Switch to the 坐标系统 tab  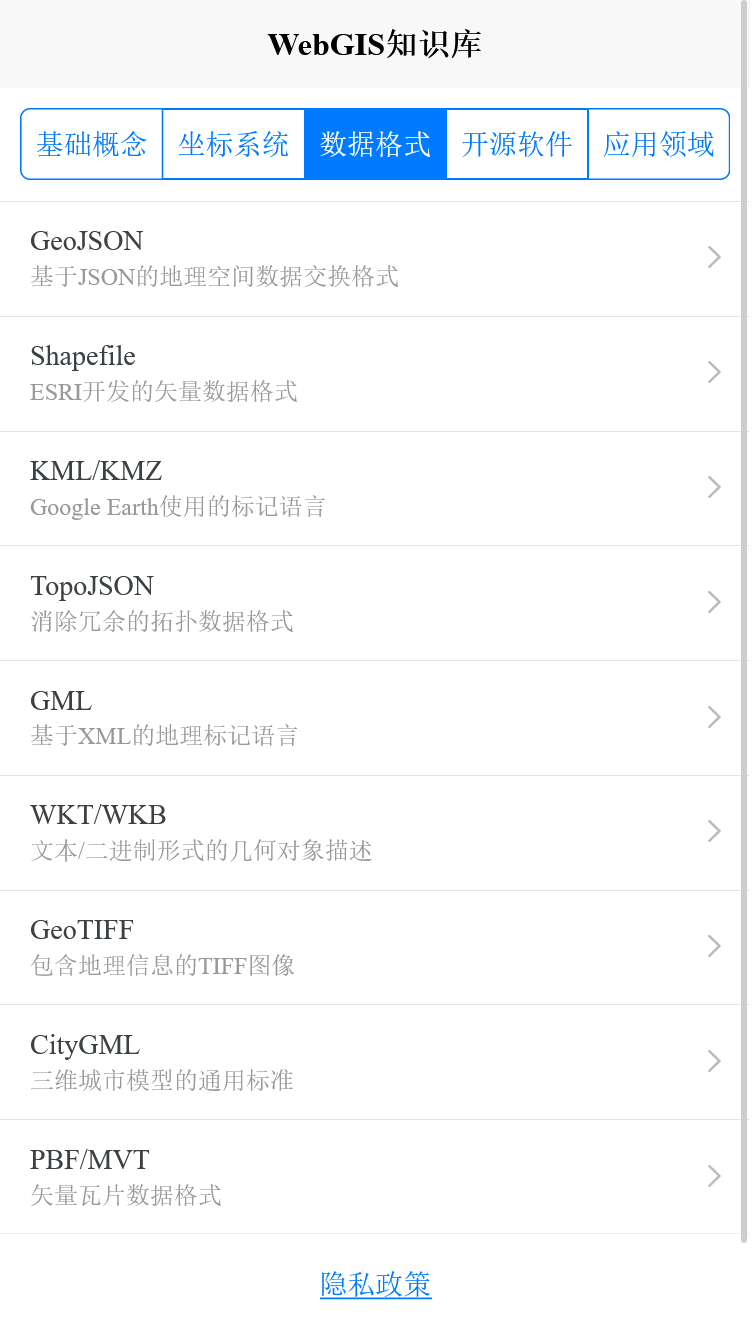[x=234, y=144]
